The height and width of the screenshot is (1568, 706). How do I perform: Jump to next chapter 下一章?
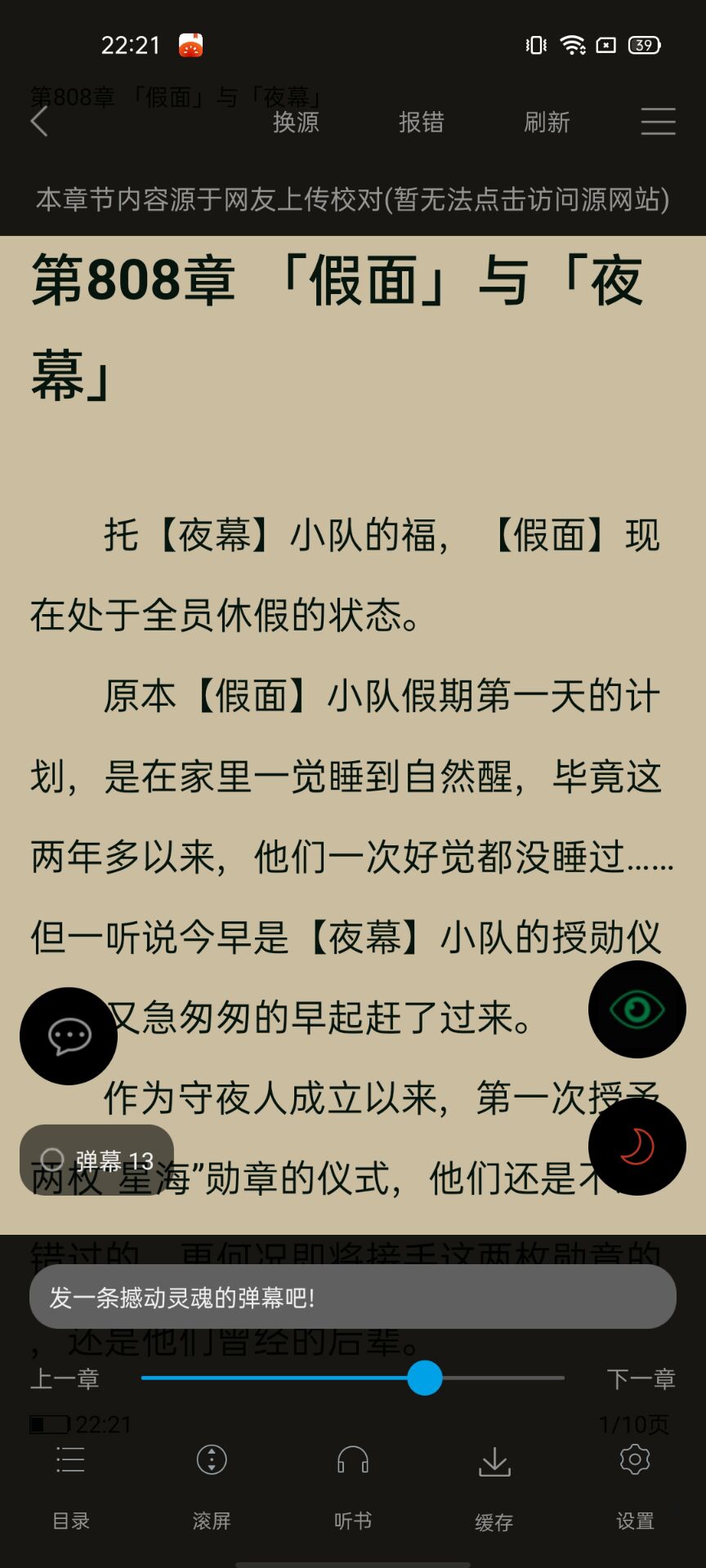pos(641,1379)
